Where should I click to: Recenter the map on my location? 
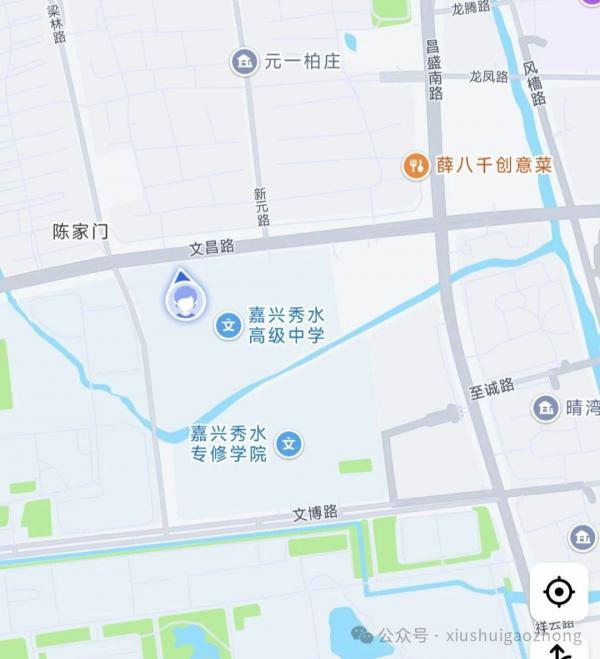pos(558,592)
